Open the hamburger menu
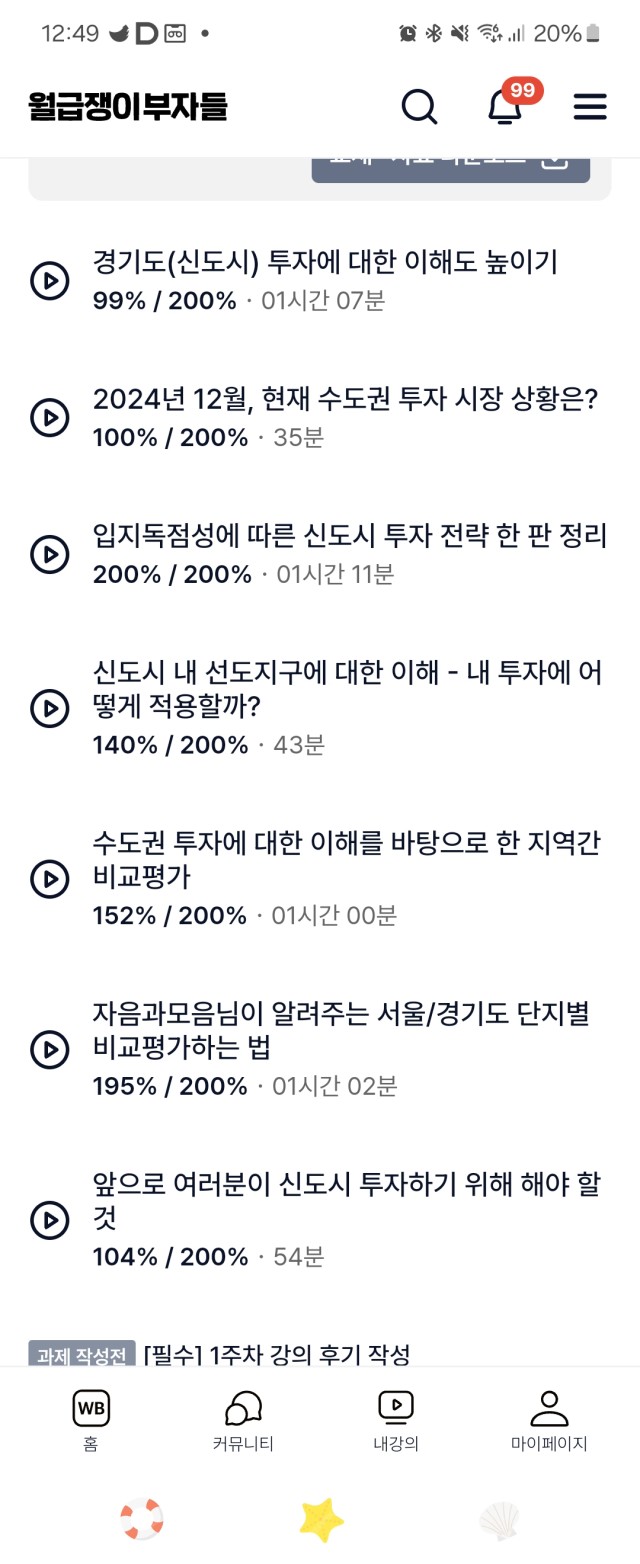Viewport: 640px width, 1564px height. [590, 107]
